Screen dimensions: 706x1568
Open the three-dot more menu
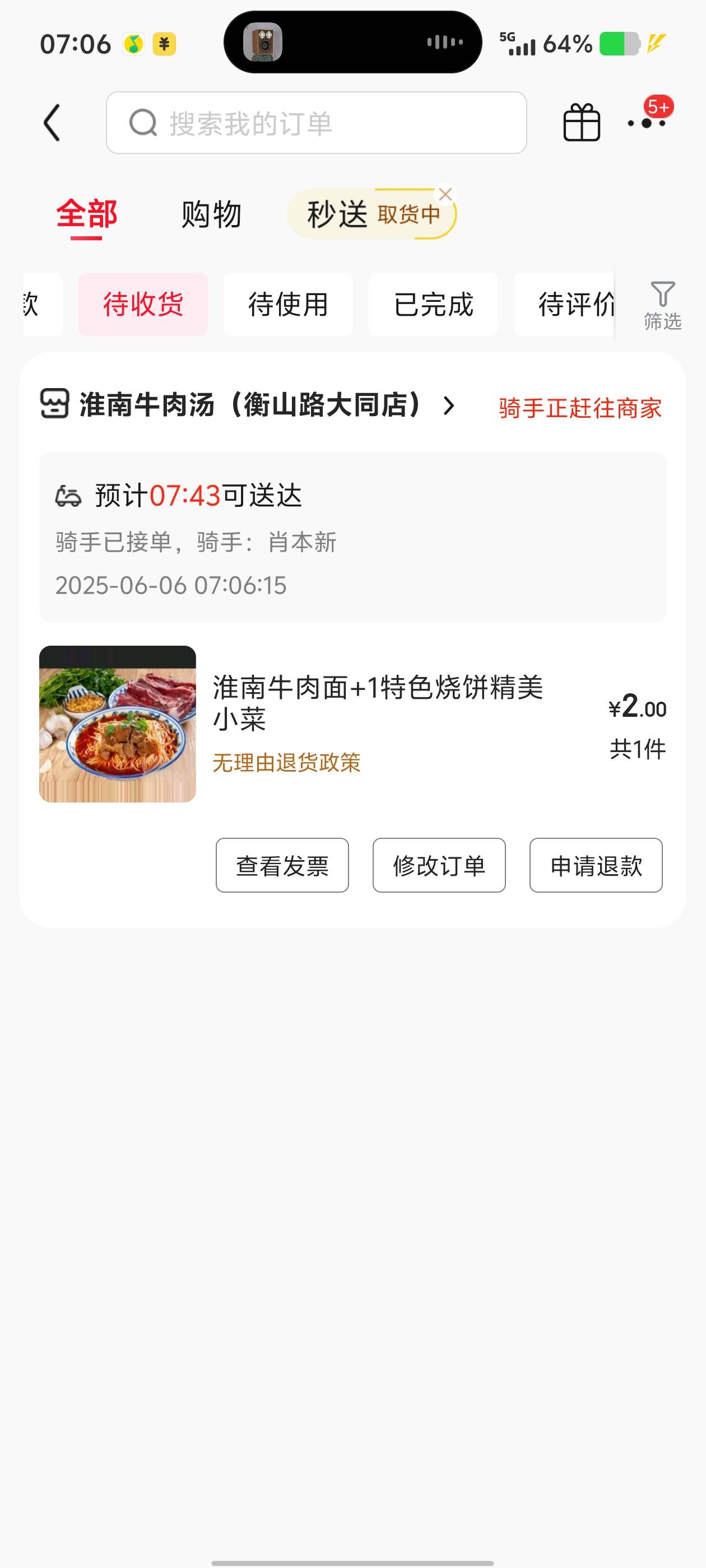tap(647, 123)
